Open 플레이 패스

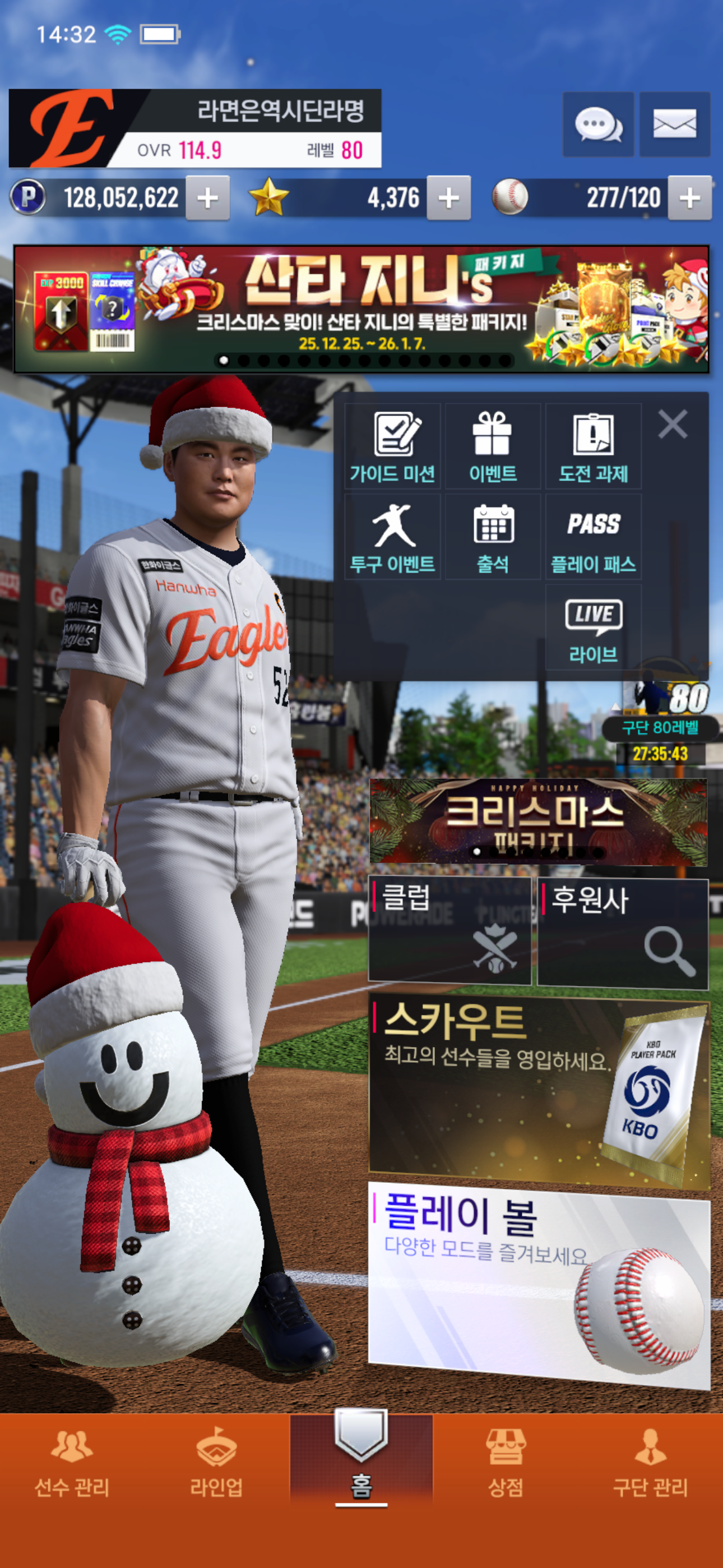594,537
